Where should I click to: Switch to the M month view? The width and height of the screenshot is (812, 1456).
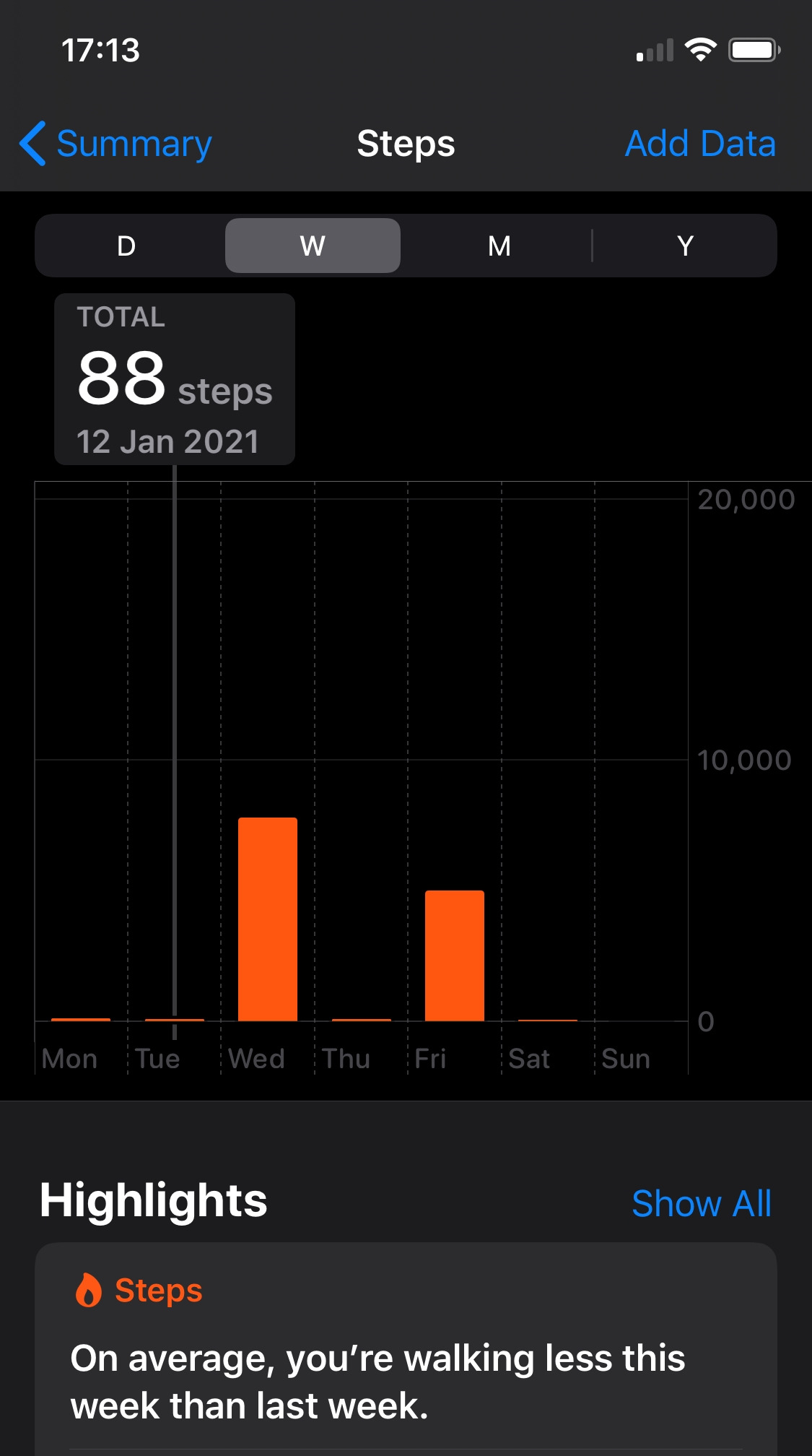click(x=499, y=246)
